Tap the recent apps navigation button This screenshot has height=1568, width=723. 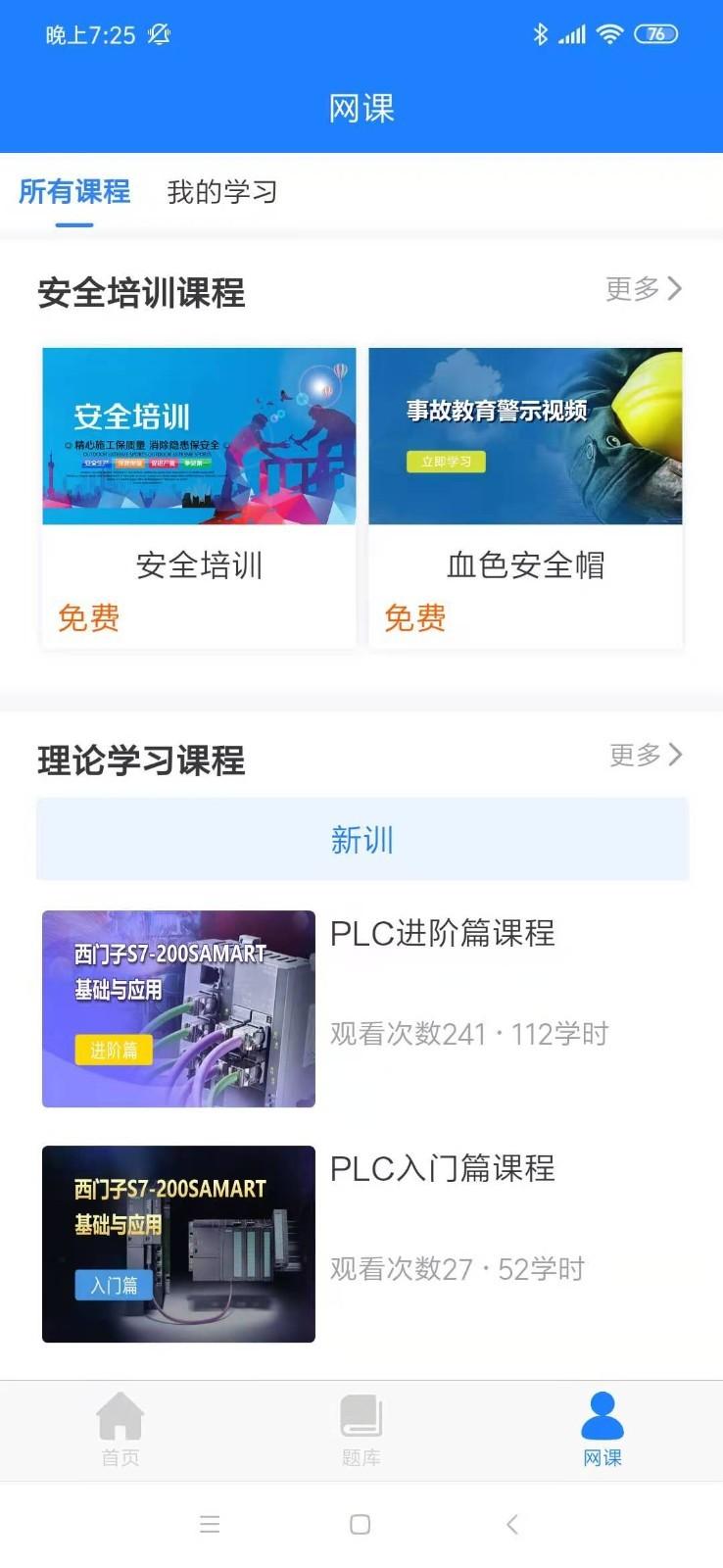[x=210, y=1525]
